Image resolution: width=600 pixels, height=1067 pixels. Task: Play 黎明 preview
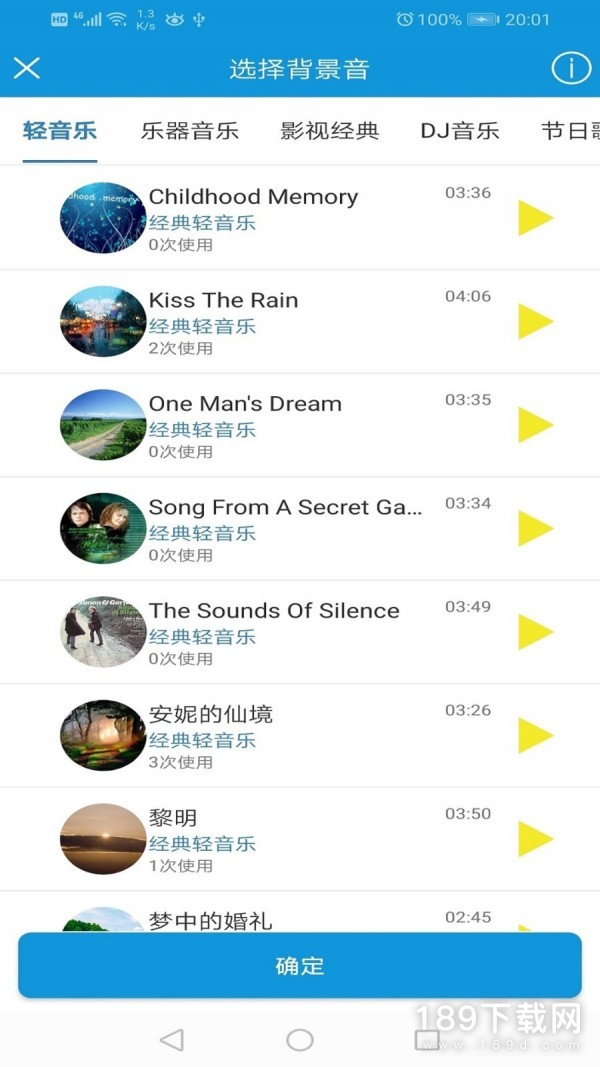[x=535, y=838]
